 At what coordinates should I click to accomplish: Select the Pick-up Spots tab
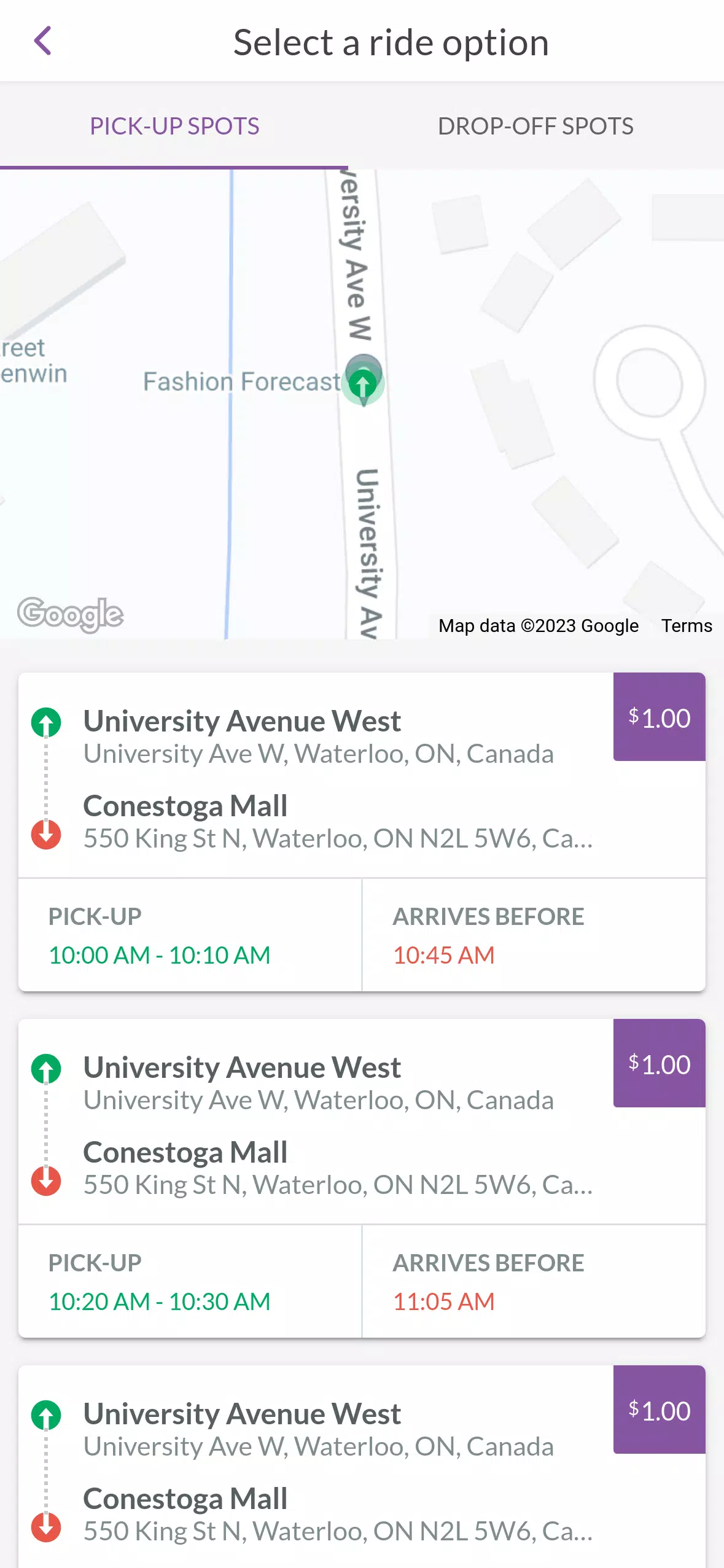tap(174, 127)
